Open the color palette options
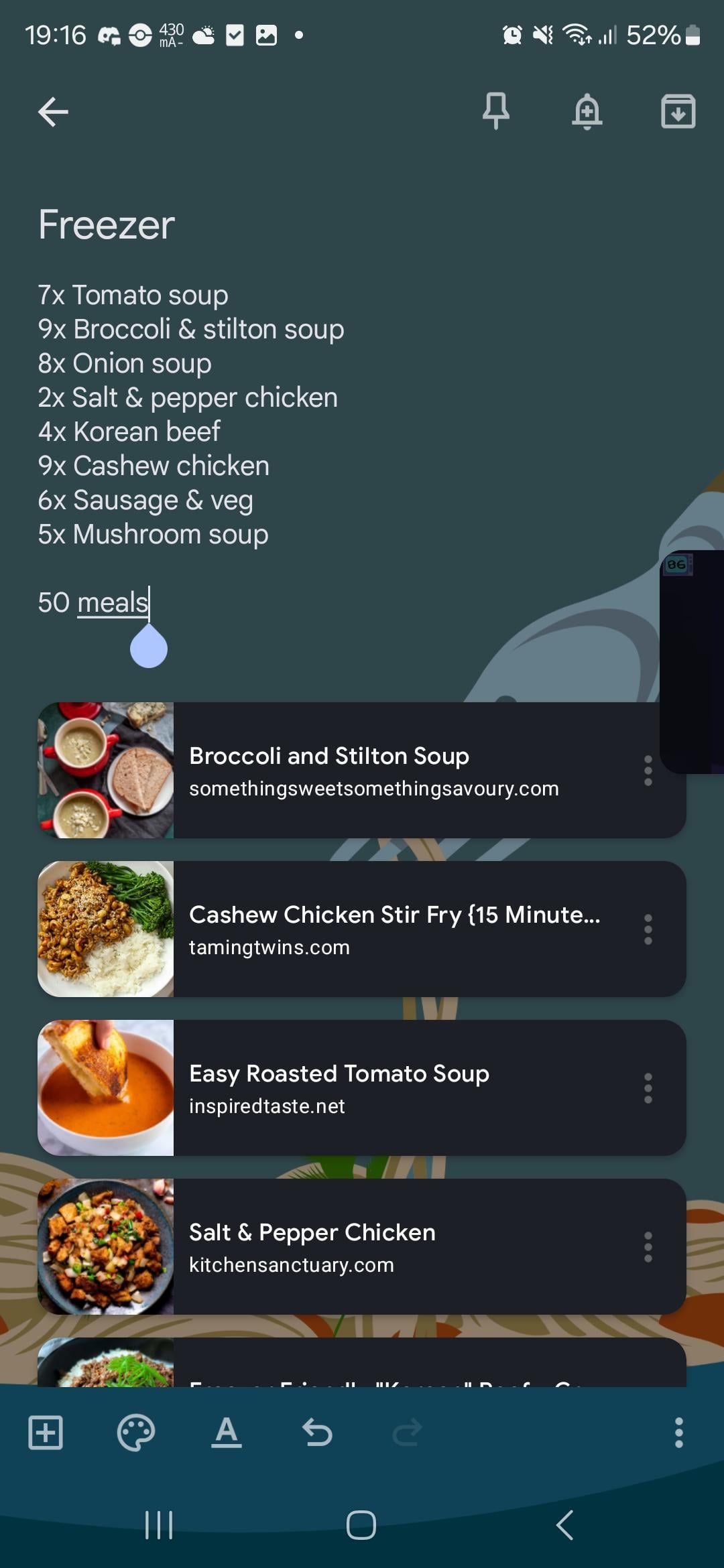The height and width of the screenshot is (1568, 724). [x=136, y=1433]
